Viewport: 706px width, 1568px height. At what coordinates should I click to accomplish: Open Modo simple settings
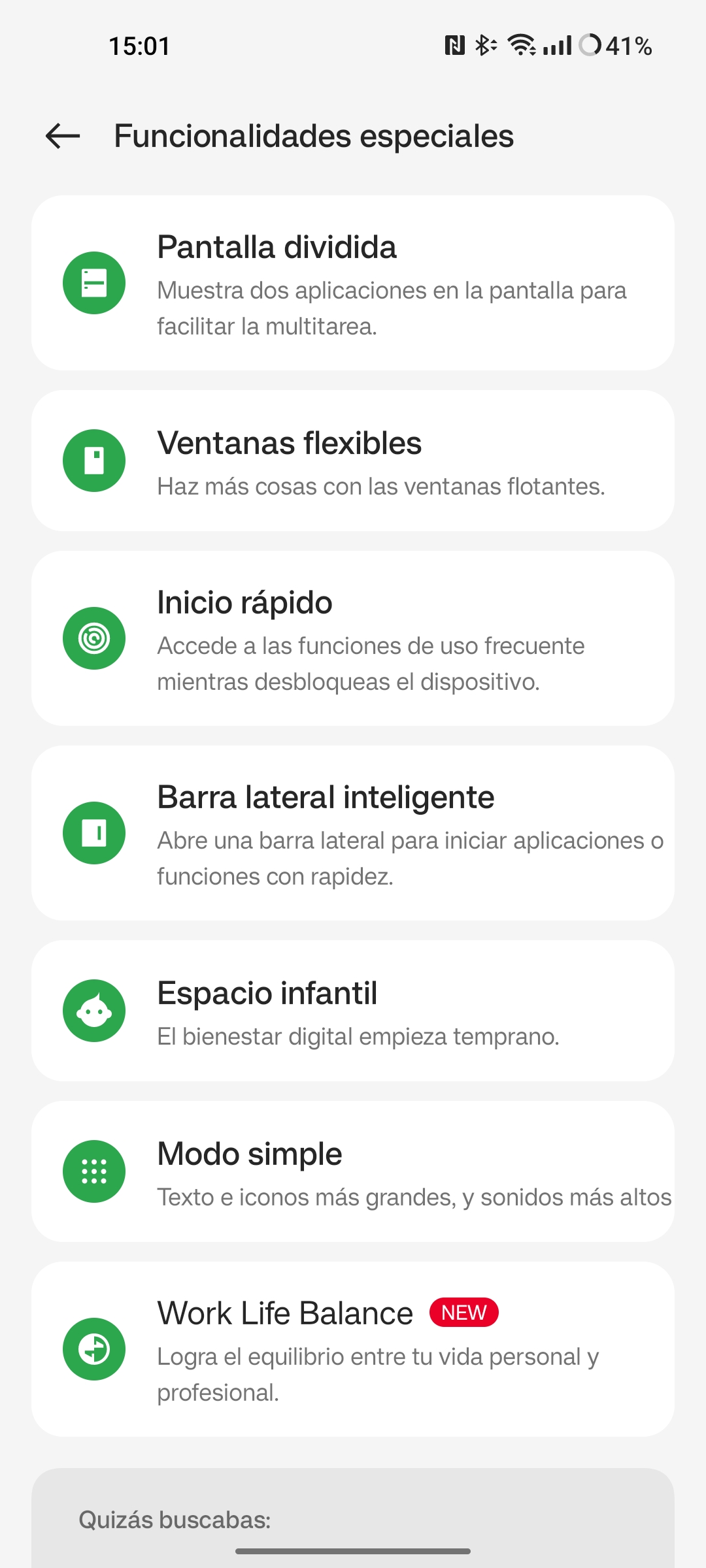(x=353, y=1171)
